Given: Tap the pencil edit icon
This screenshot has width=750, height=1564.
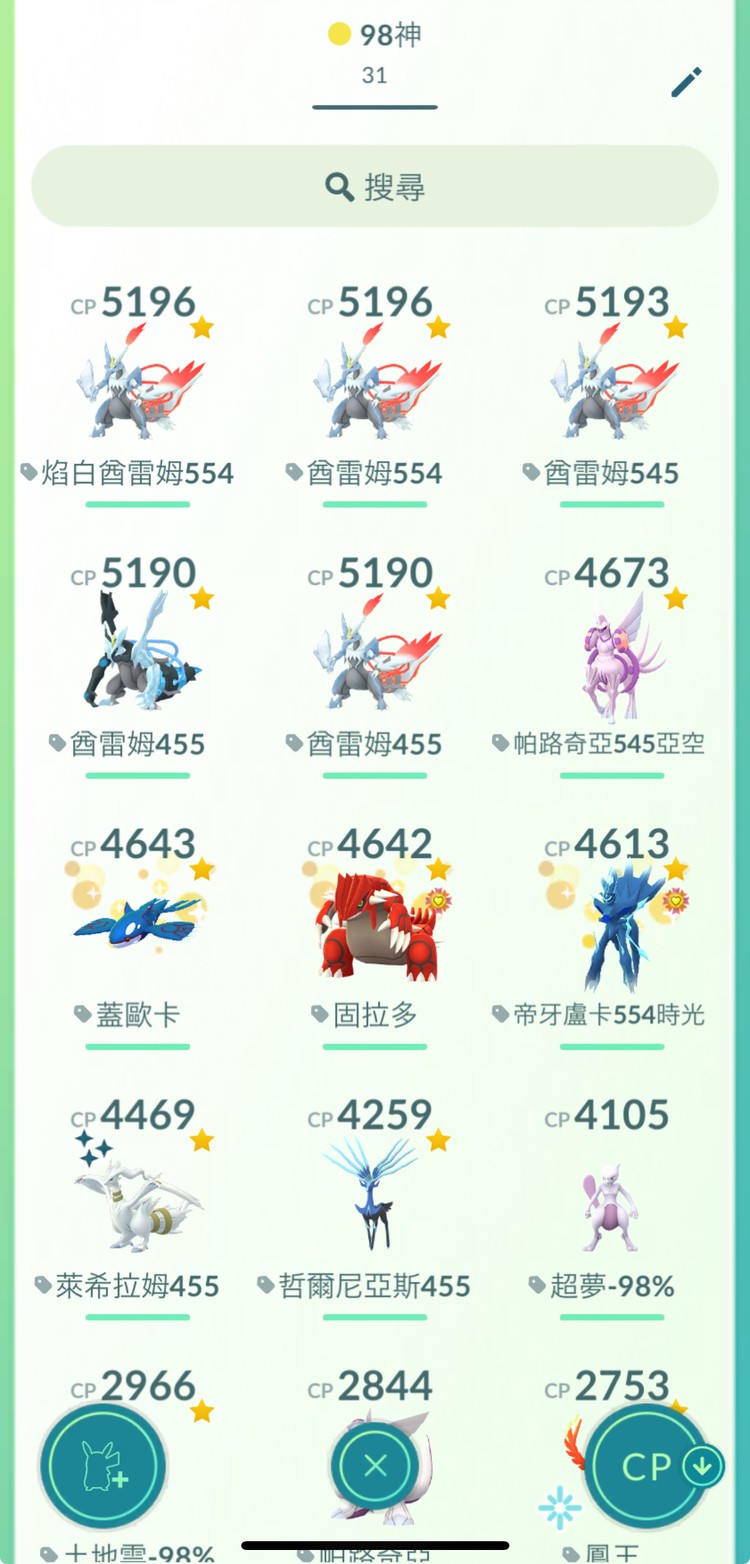Looking at the screenshot, I should [687, 82].
